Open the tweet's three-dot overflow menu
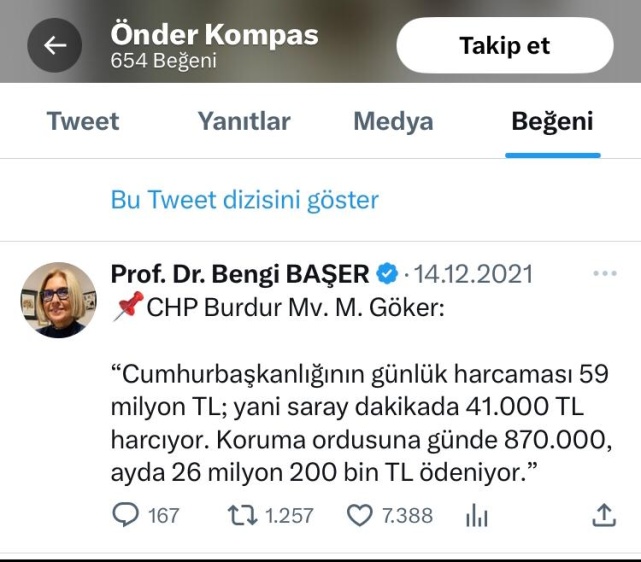Image resolution: width=641 pixels, height=562 pixels. click(x=606, y=274)
